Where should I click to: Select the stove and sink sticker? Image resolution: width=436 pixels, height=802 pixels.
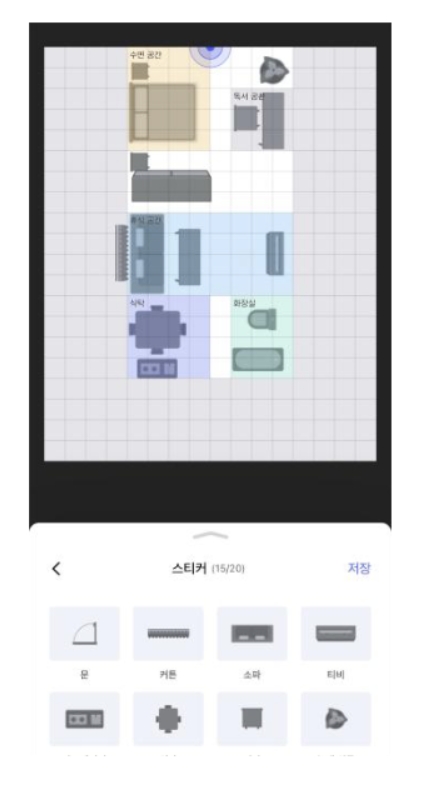(x=84, y=719)
